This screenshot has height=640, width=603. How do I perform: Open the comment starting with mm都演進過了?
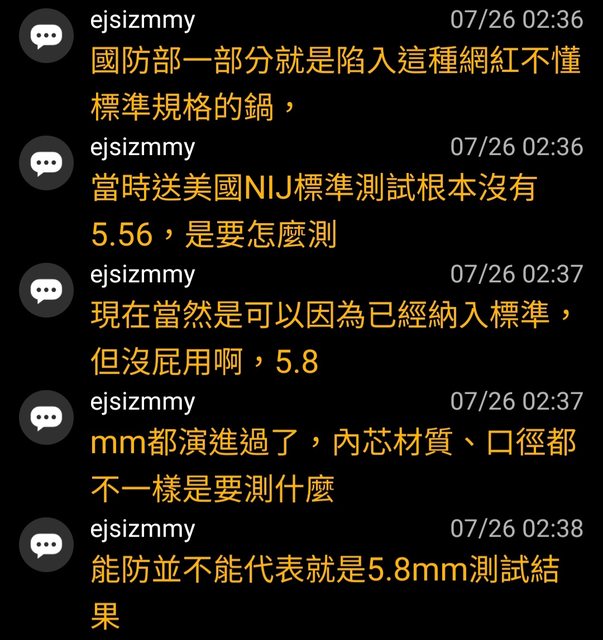[x=335, y=464]
